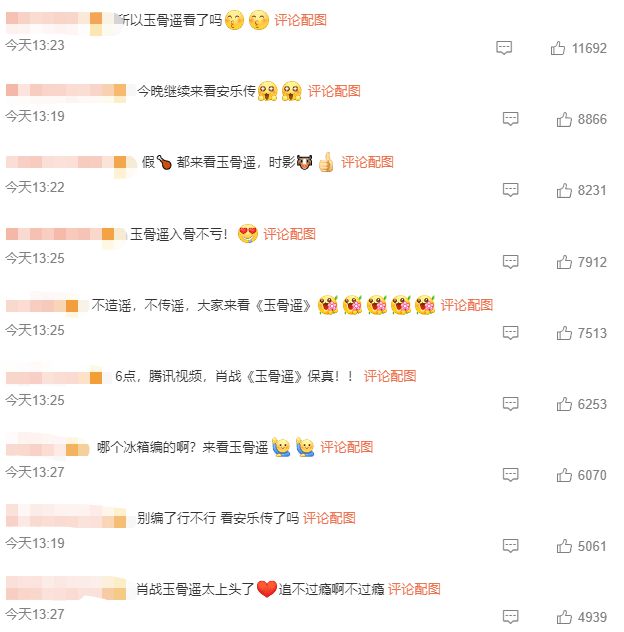
Task: Open 评论配图 on the 6点，腾讯视频 comment
Action: point(390,376)
